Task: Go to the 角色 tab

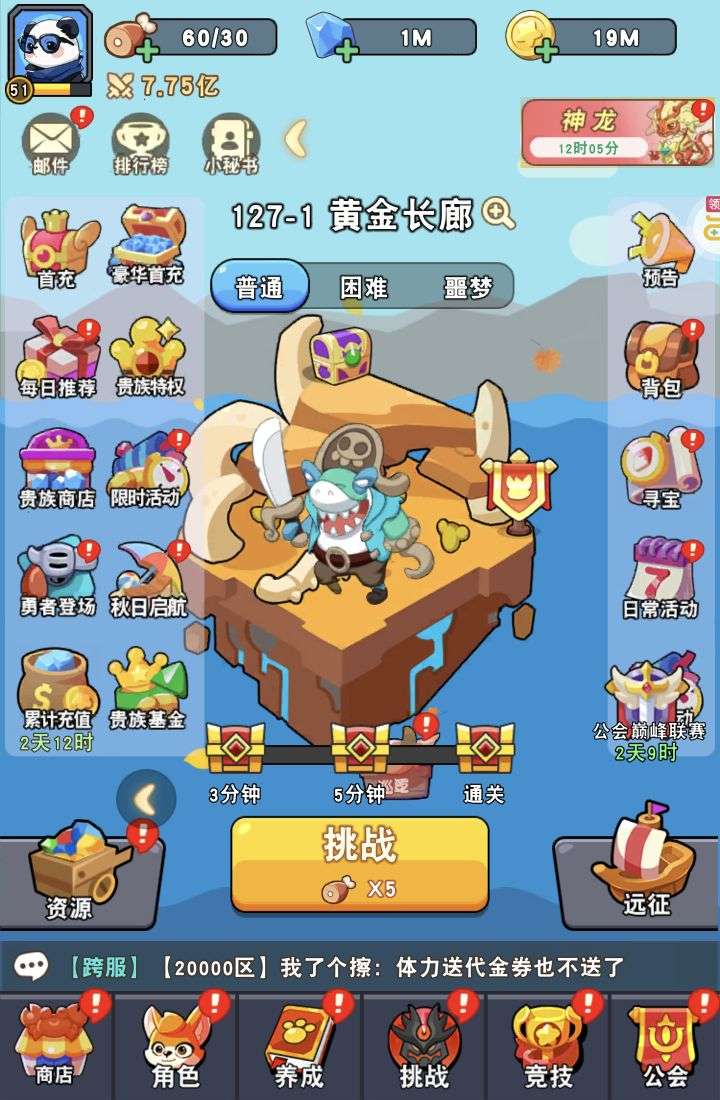Action: pos(176,1045)
